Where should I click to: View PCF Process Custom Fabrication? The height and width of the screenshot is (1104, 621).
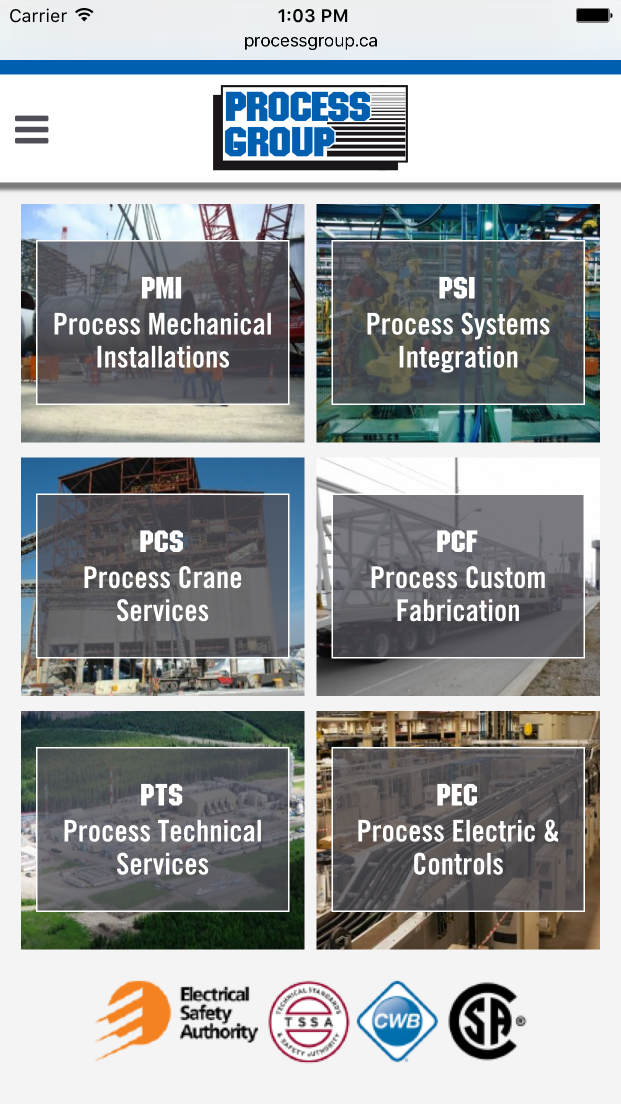tap(458, 577)
